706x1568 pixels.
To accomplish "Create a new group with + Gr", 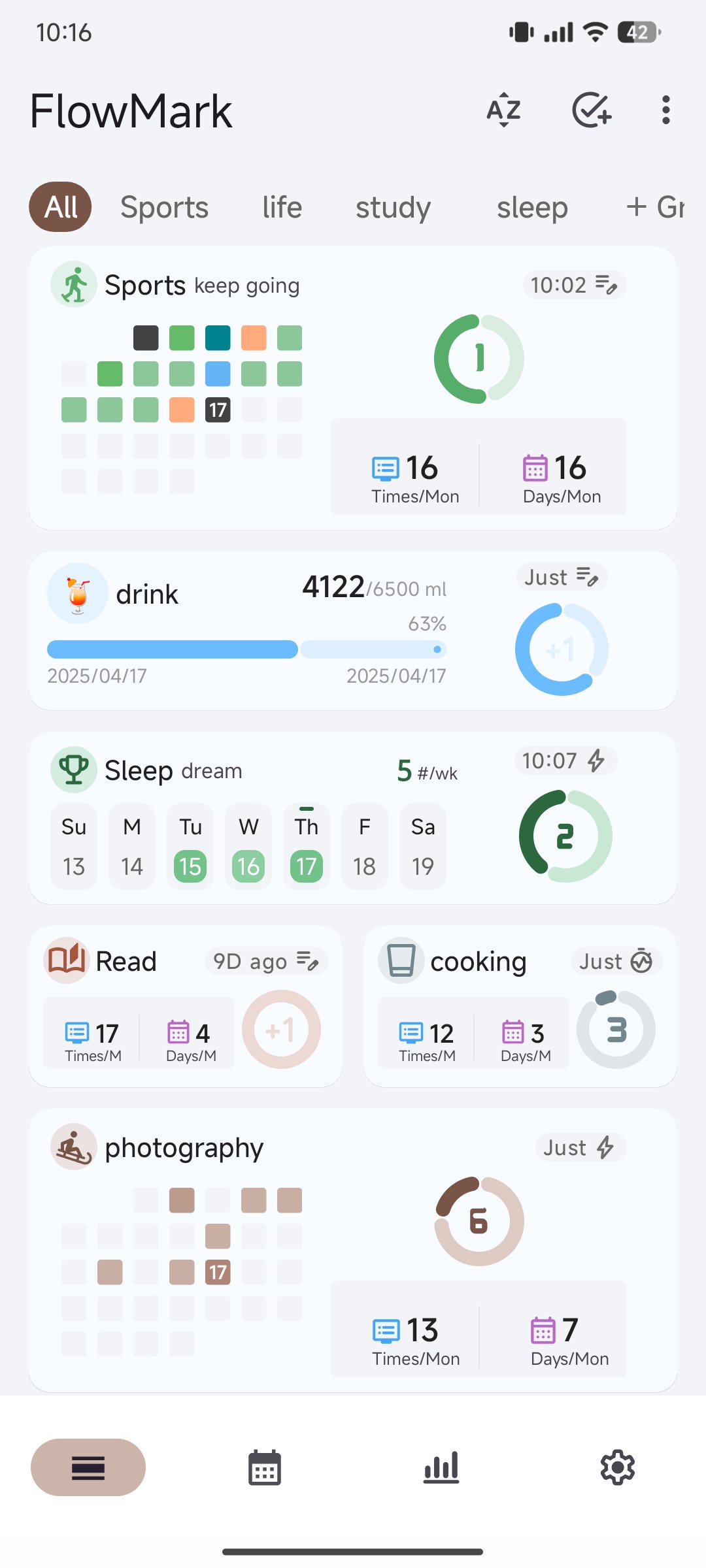I will pos(656,207).
